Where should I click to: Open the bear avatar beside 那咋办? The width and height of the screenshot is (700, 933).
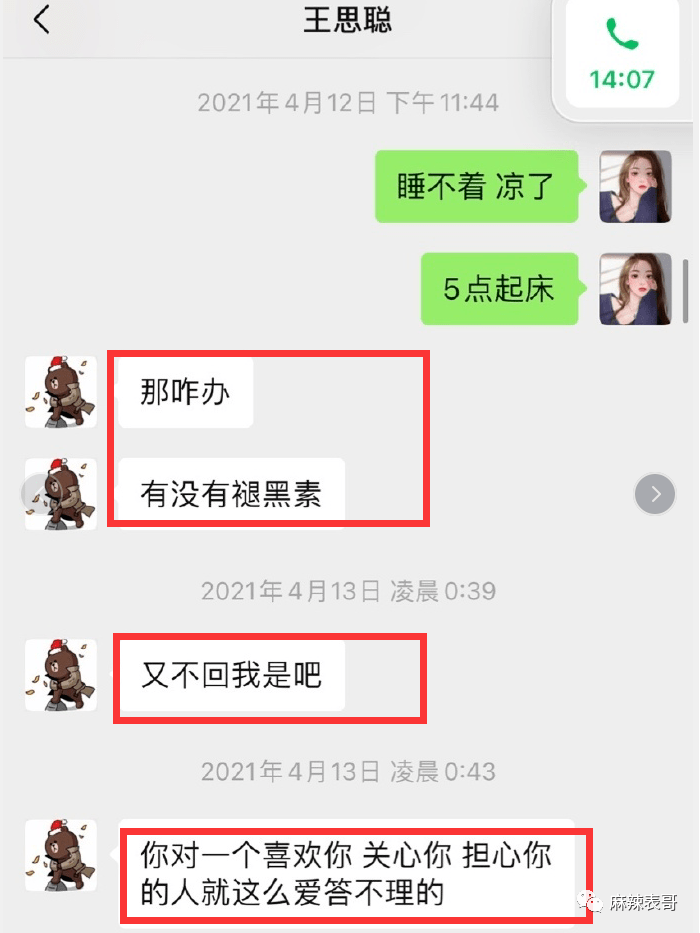pos(61,391)
